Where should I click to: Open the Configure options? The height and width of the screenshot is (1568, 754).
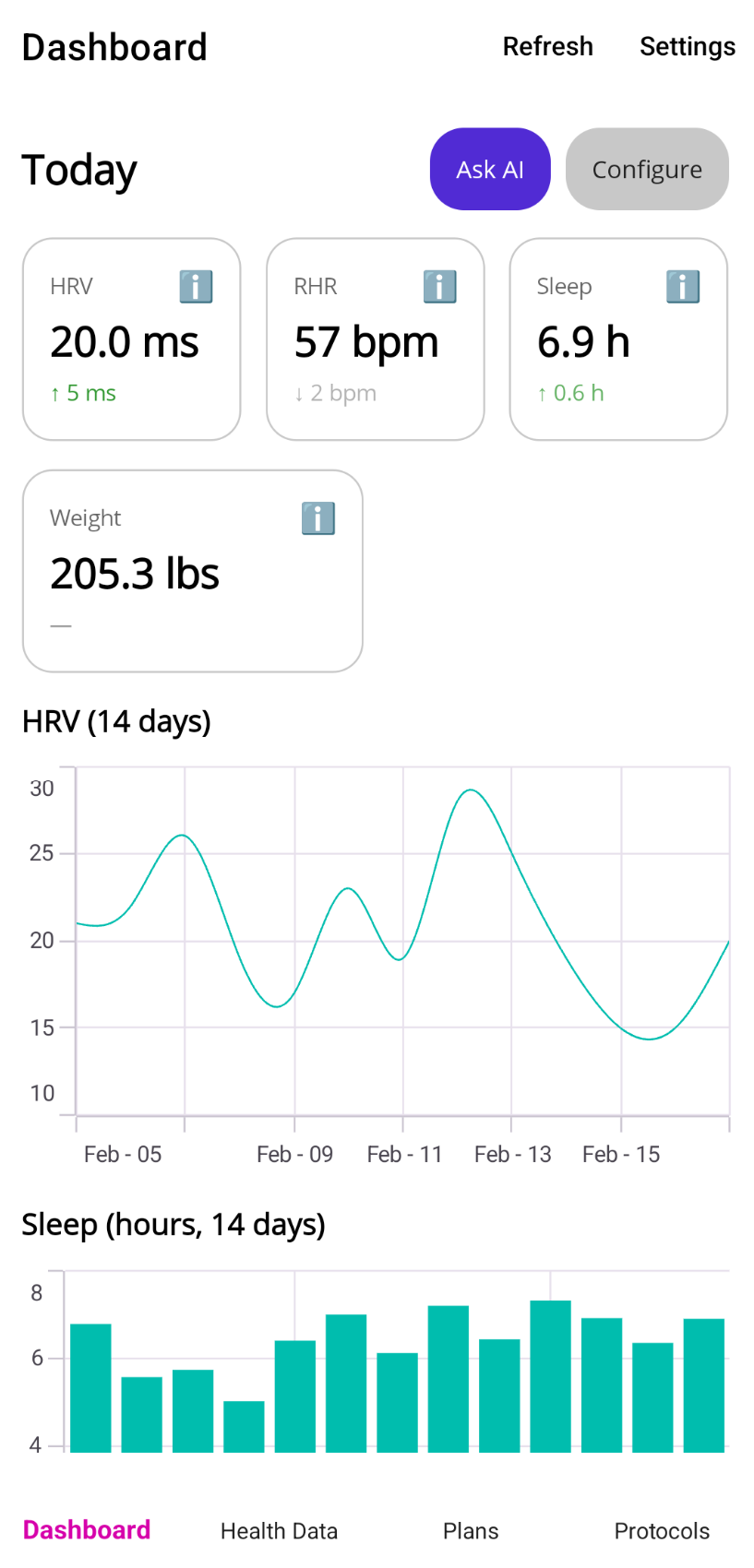click(647, 169)
